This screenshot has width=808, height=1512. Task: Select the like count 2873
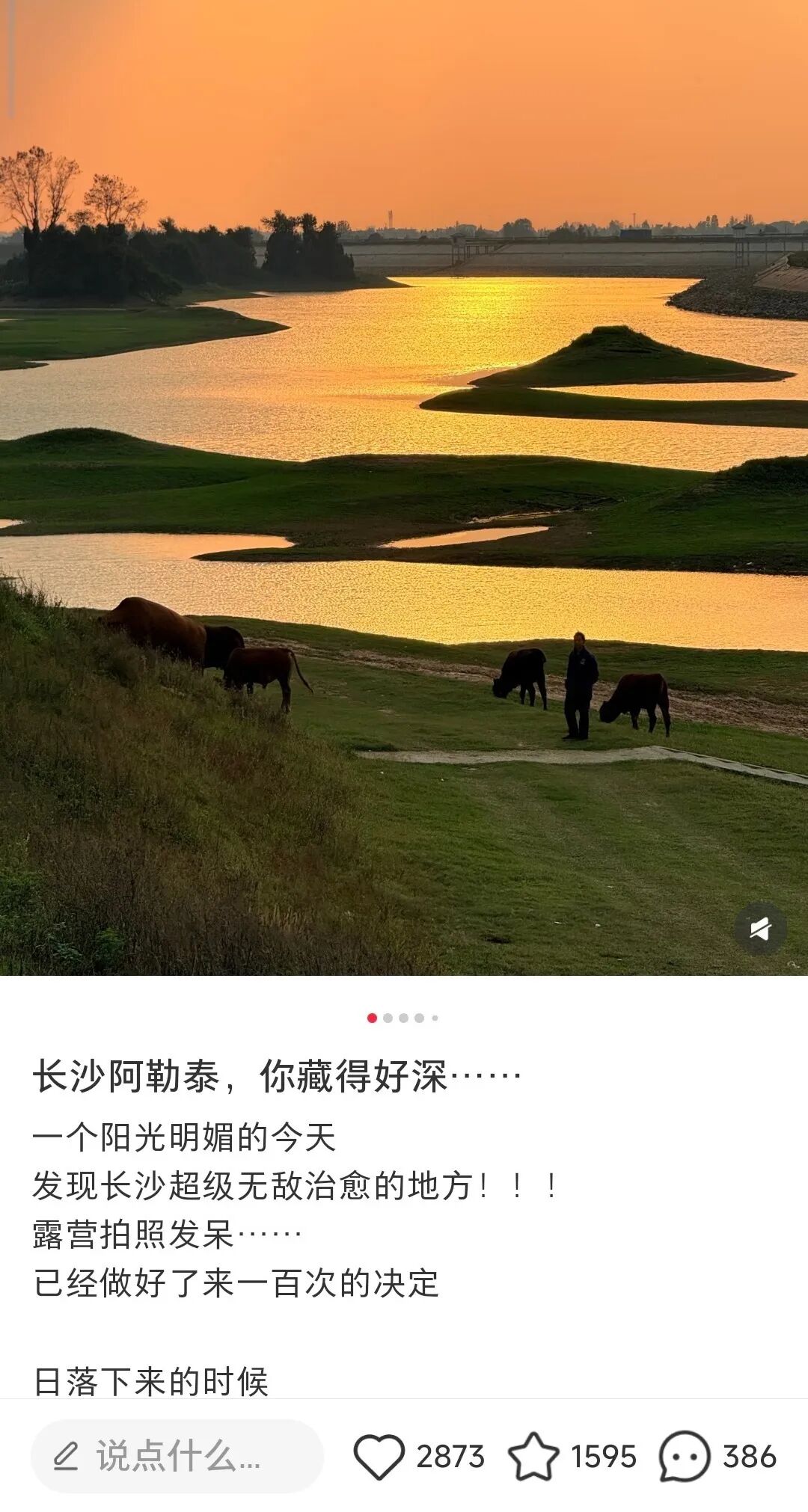click(x=449, y=1457)
